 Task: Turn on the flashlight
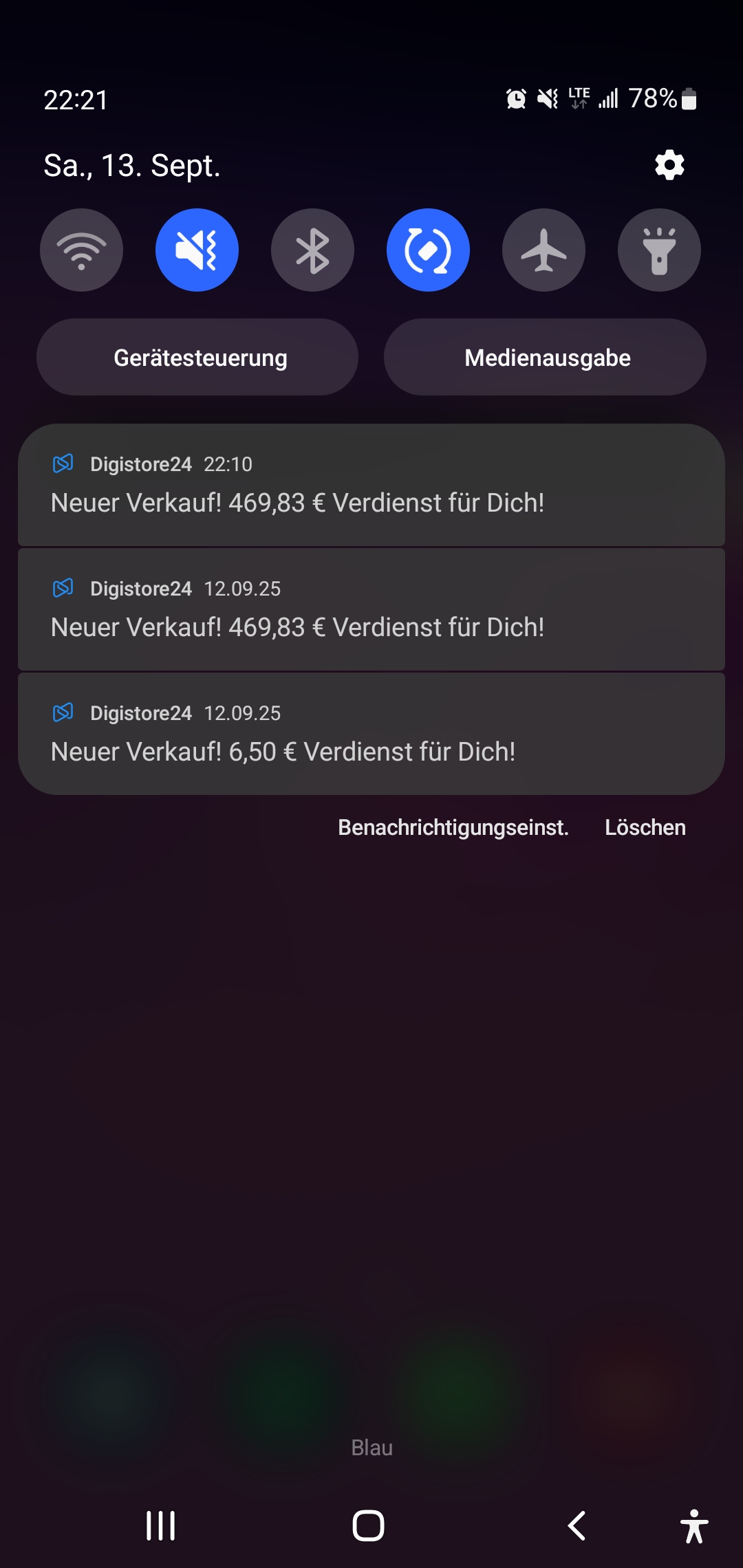[658, 250]
